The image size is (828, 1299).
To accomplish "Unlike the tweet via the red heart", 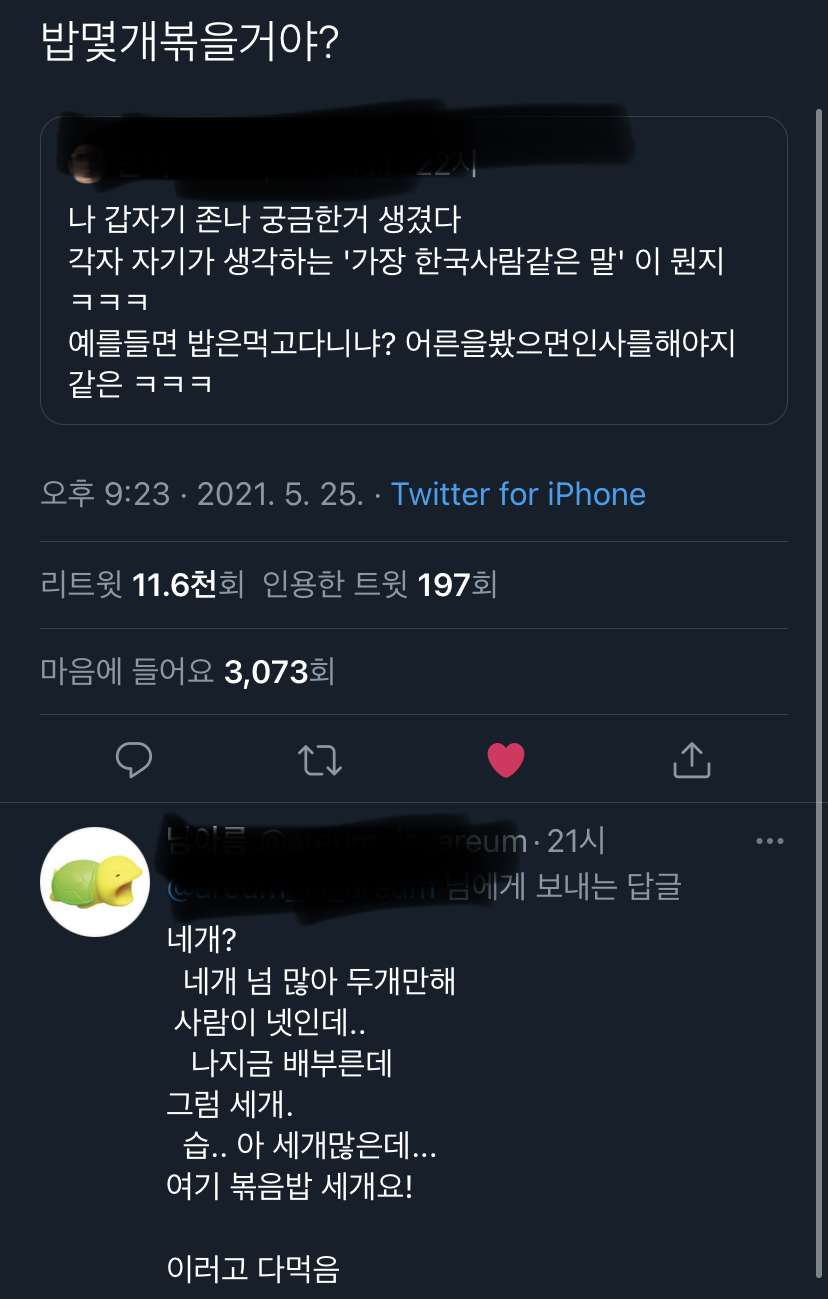I will pos(506,760).
